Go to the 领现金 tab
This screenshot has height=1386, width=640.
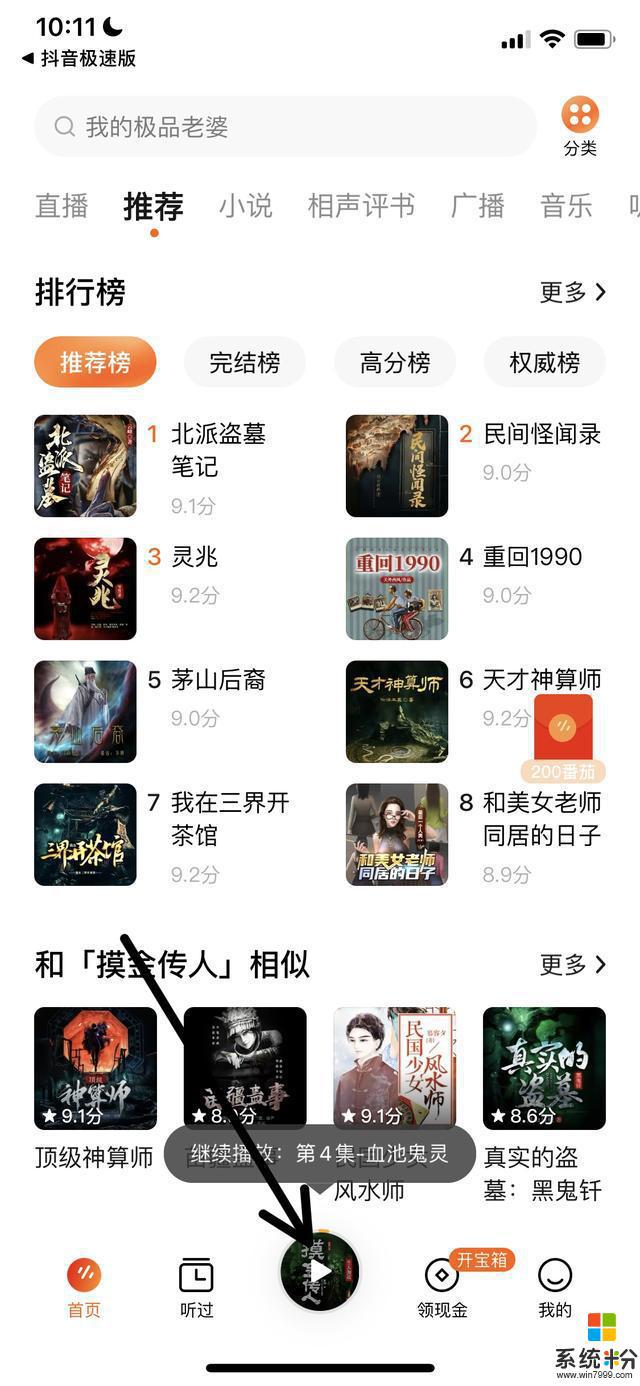point(442,1287)
